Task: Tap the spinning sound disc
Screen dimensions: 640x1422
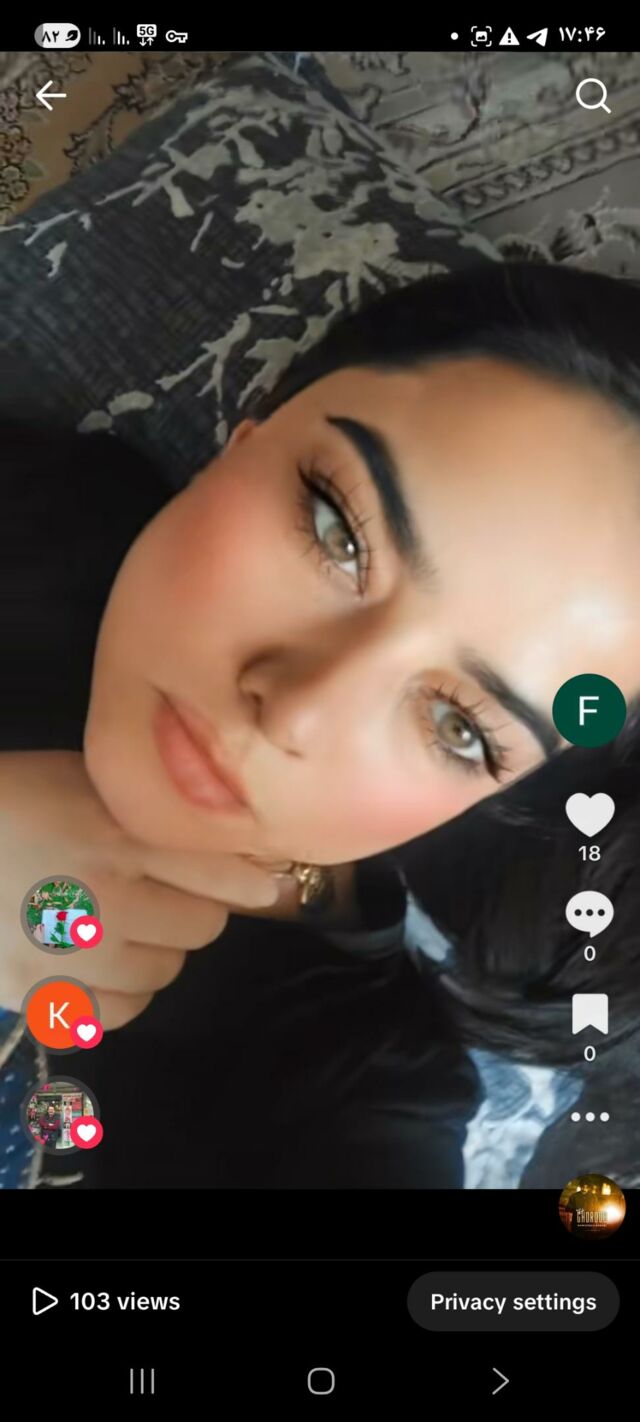Action: click(x=591, y=1206)
